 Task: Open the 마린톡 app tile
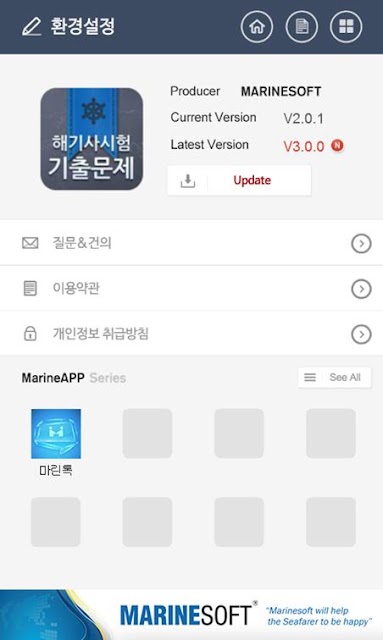(x=56, y=442)
